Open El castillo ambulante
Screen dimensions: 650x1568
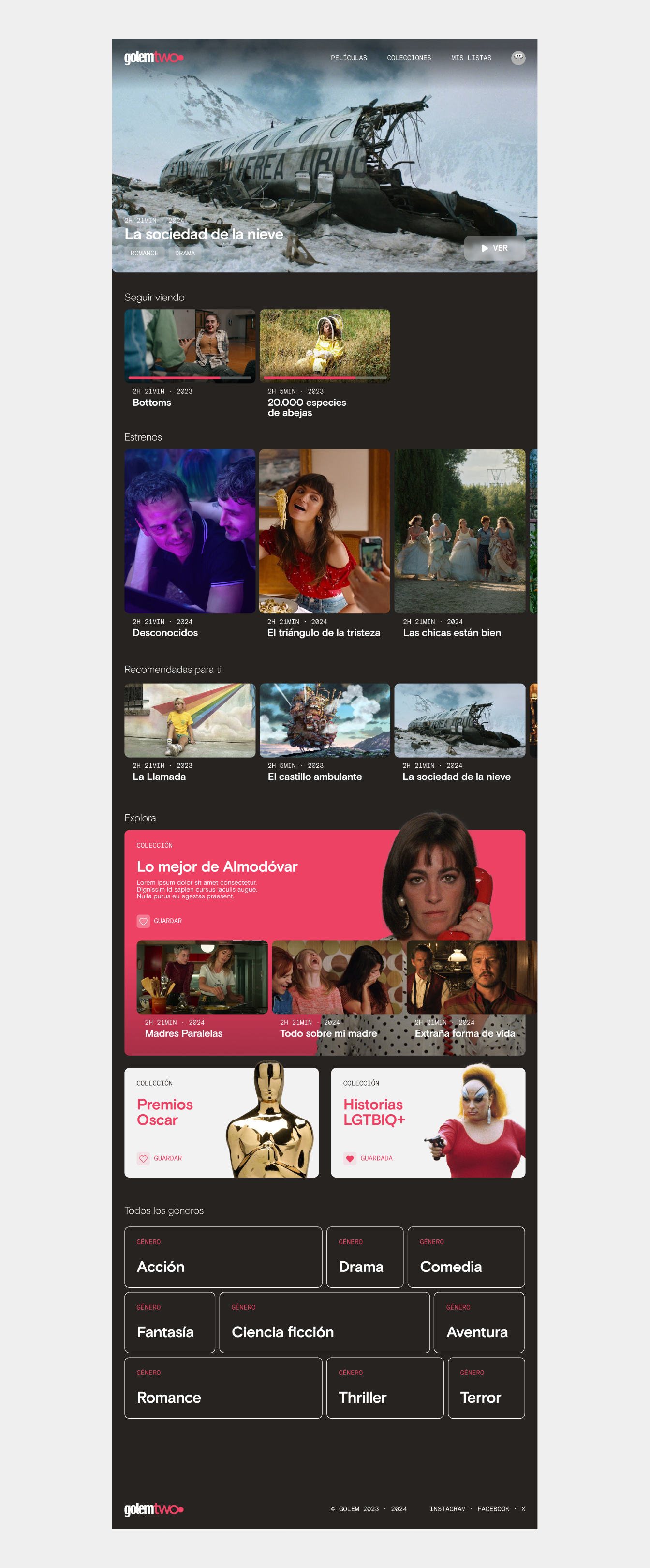pos(325,720)
